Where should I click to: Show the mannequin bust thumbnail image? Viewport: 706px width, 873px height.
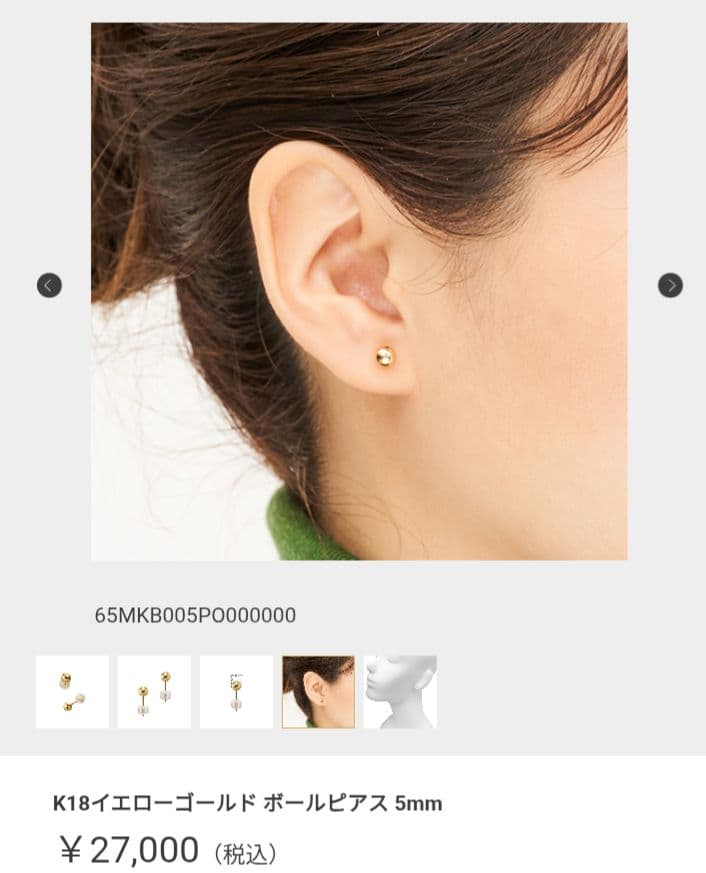click(400, 692)
